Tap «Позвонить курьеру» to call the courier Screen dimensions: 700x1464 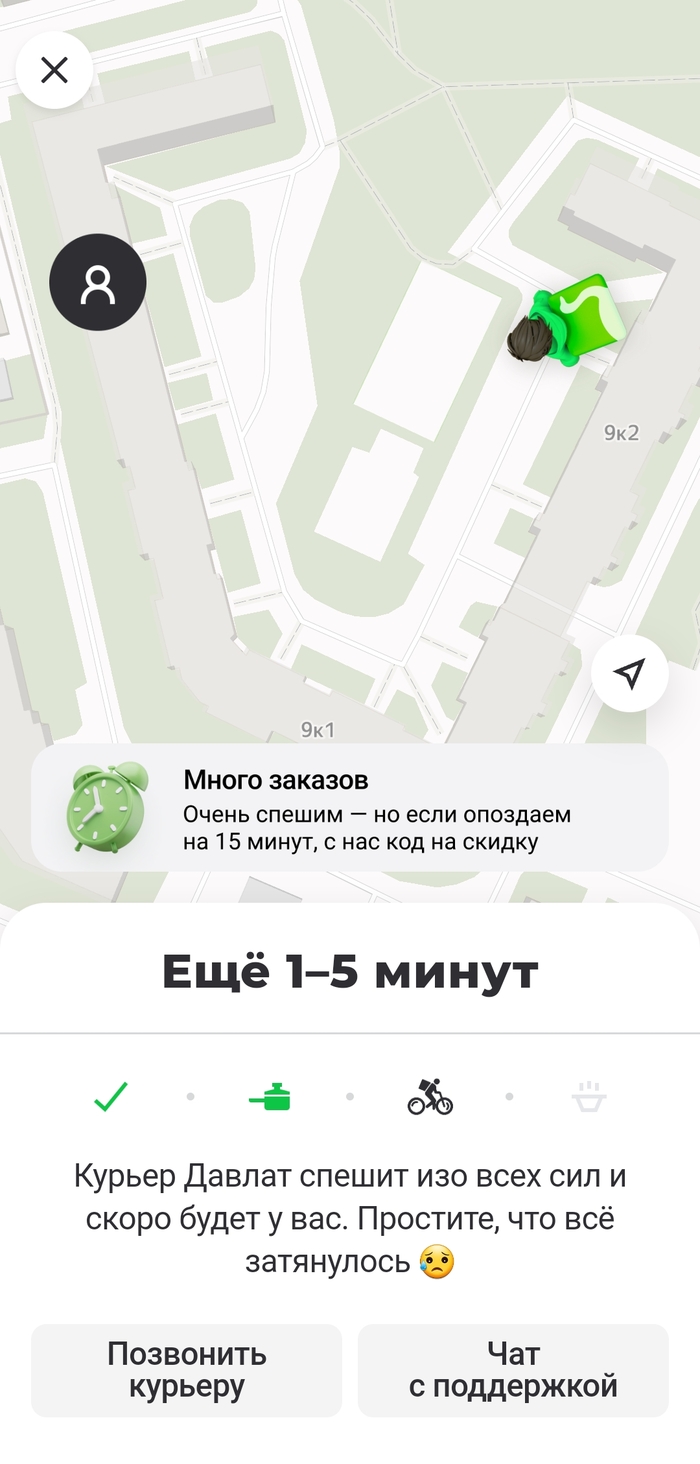coord(186,1370)
